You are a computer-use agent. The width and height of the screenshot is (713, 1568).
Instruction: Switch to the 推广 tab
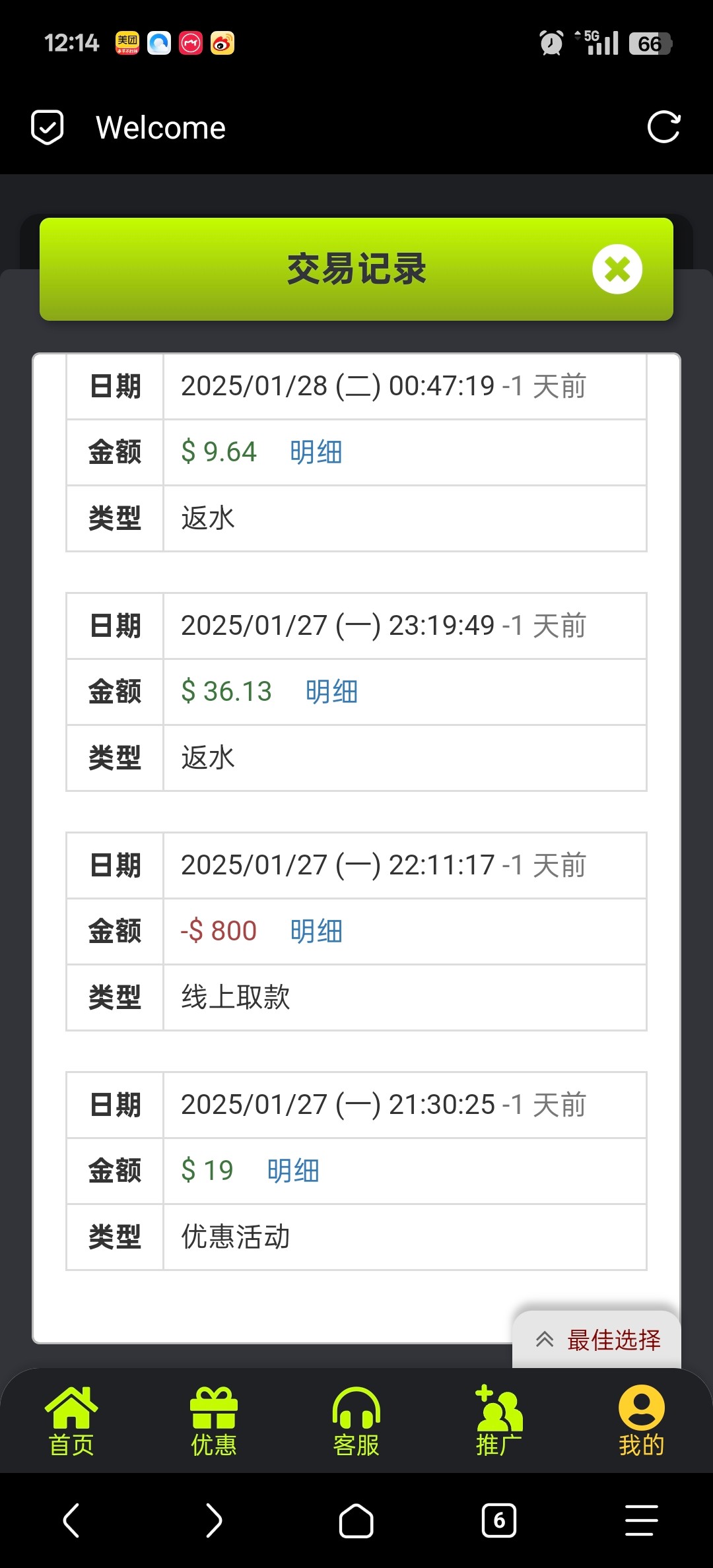click(x=499, y=1421)
